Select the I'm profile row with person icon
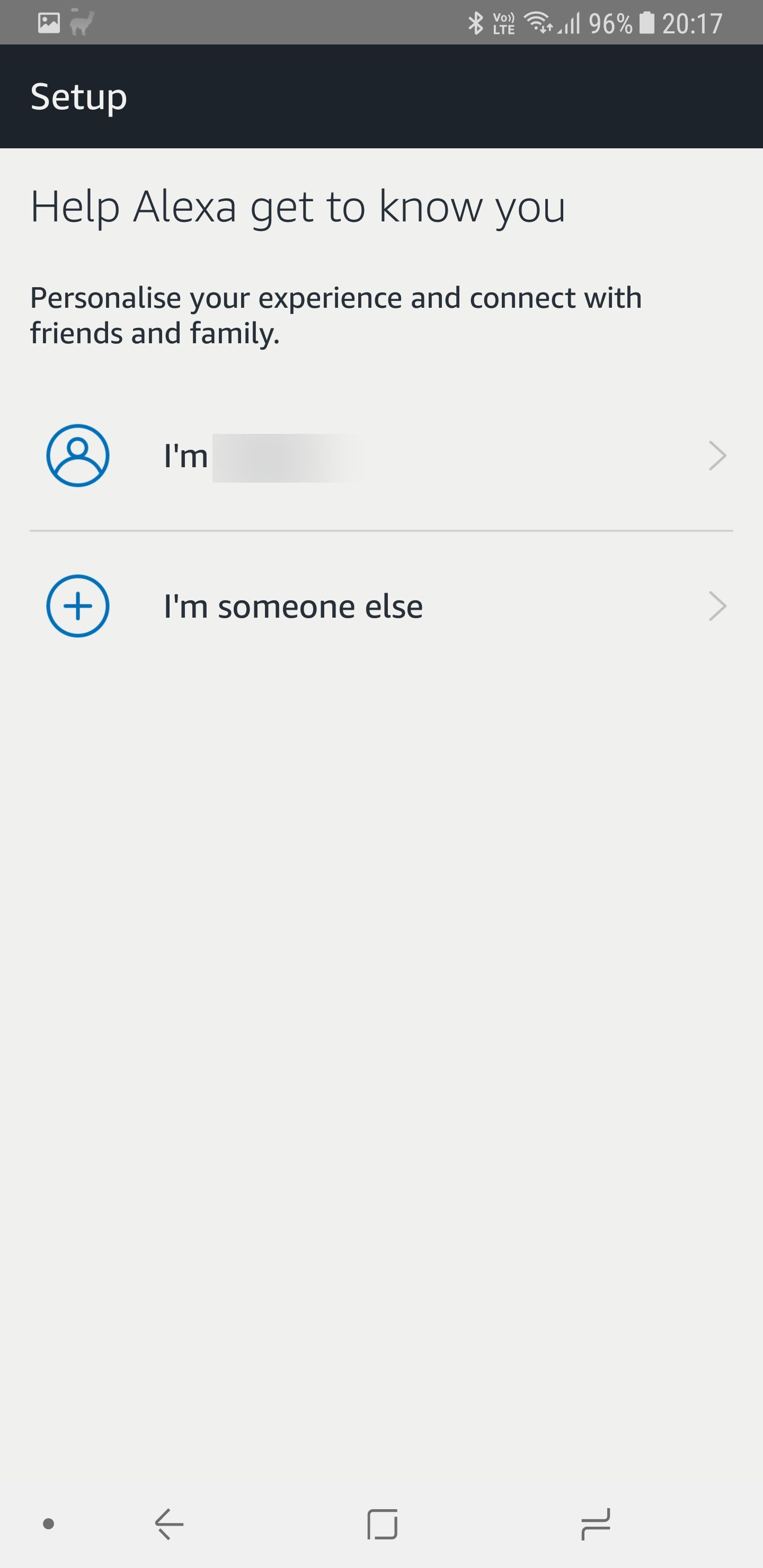Viewport: 763px width, 1568px height. coord(381,456)
